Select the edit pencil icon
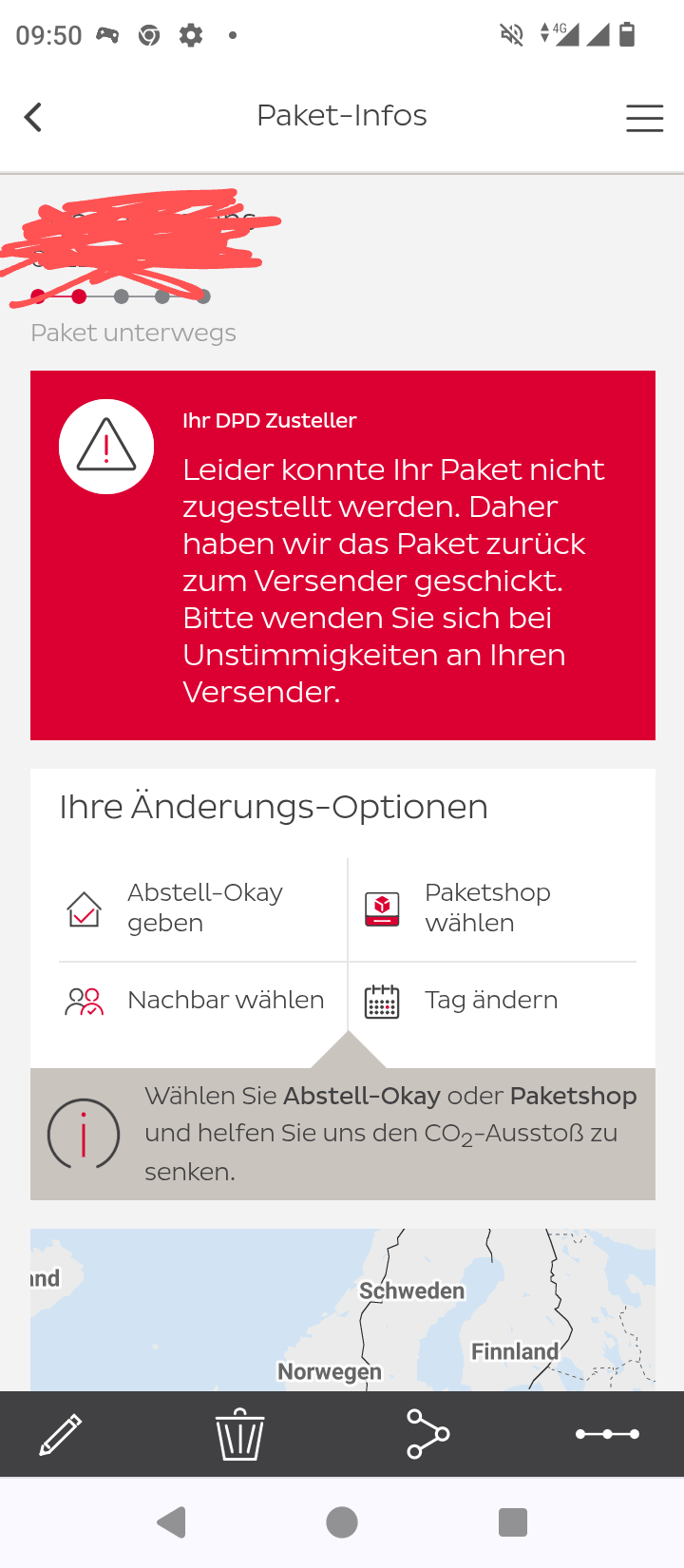 (x=60, y=1434)
